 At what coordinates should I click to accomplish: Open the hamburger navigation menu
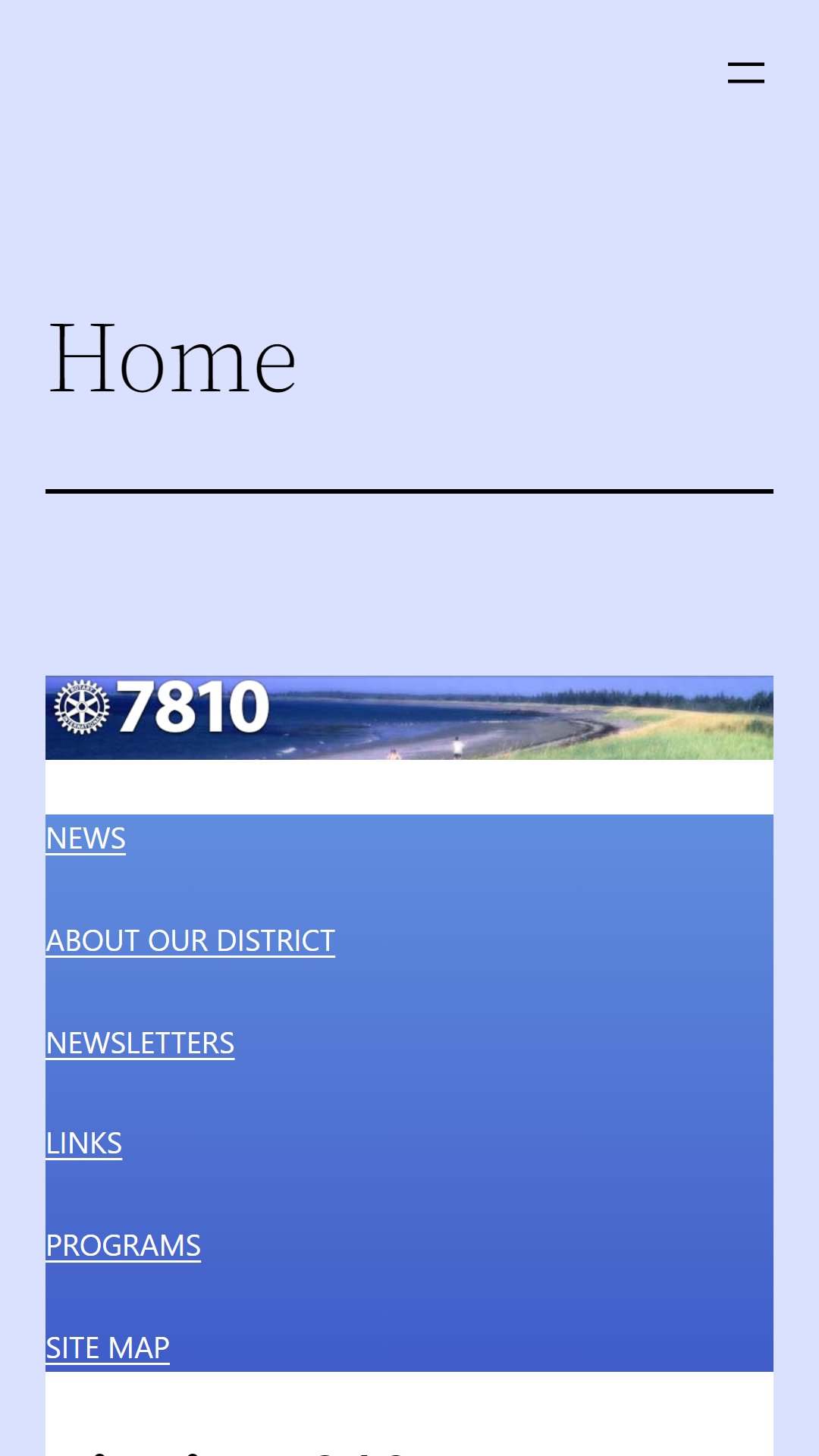(x=746, y=73)
